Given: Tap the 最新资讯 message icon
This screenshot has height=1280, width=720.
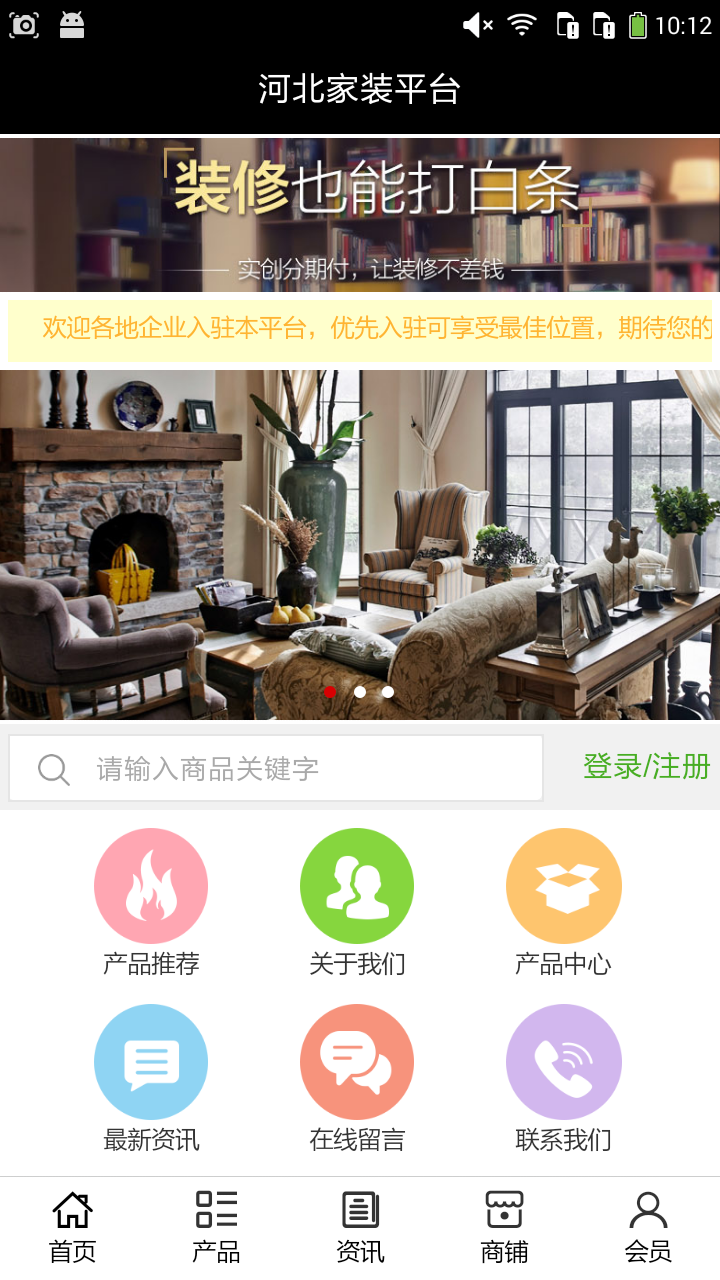Looking at the screenshot, I should (151, 1061).
